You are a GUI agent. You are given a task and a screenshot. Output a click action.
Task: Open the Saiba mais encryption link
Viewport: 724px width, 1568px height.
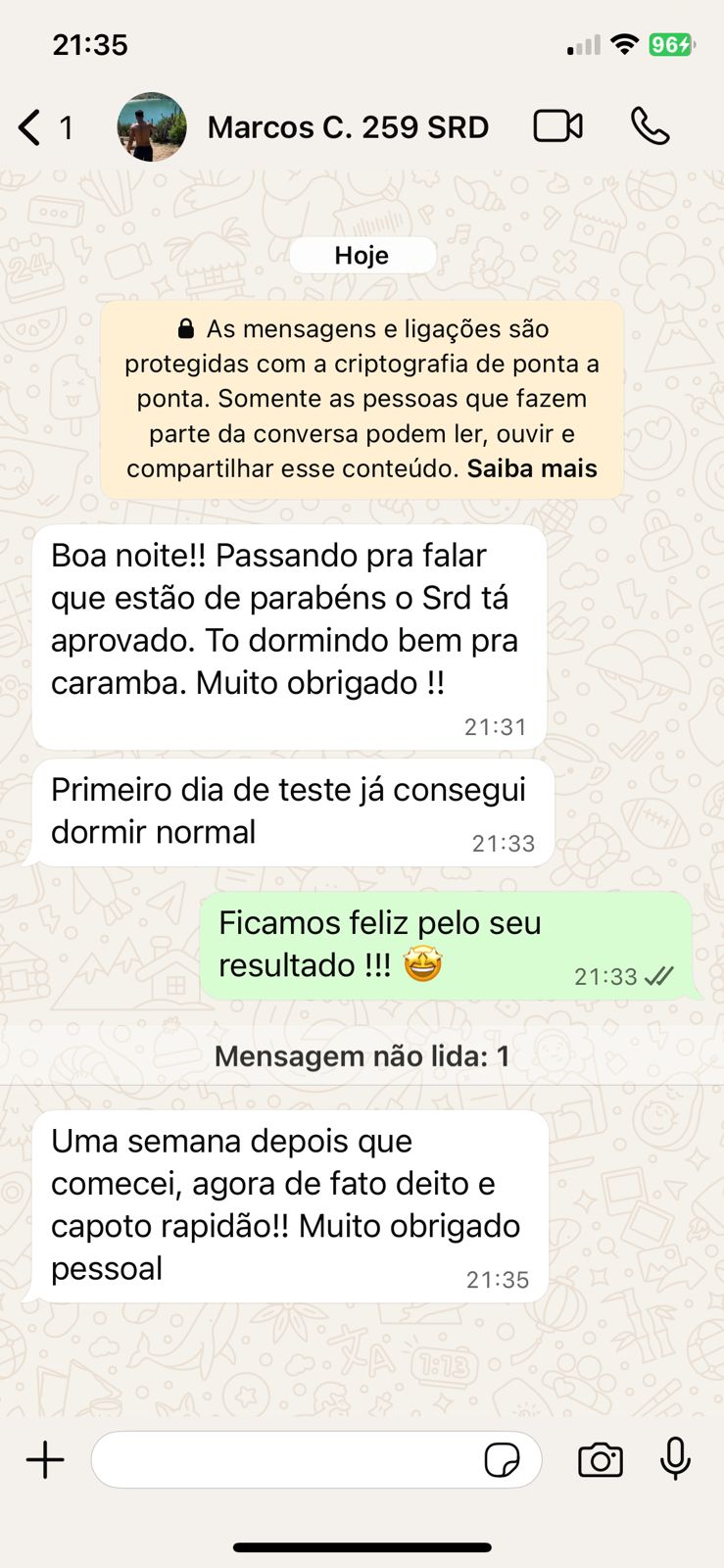point(532,468)
